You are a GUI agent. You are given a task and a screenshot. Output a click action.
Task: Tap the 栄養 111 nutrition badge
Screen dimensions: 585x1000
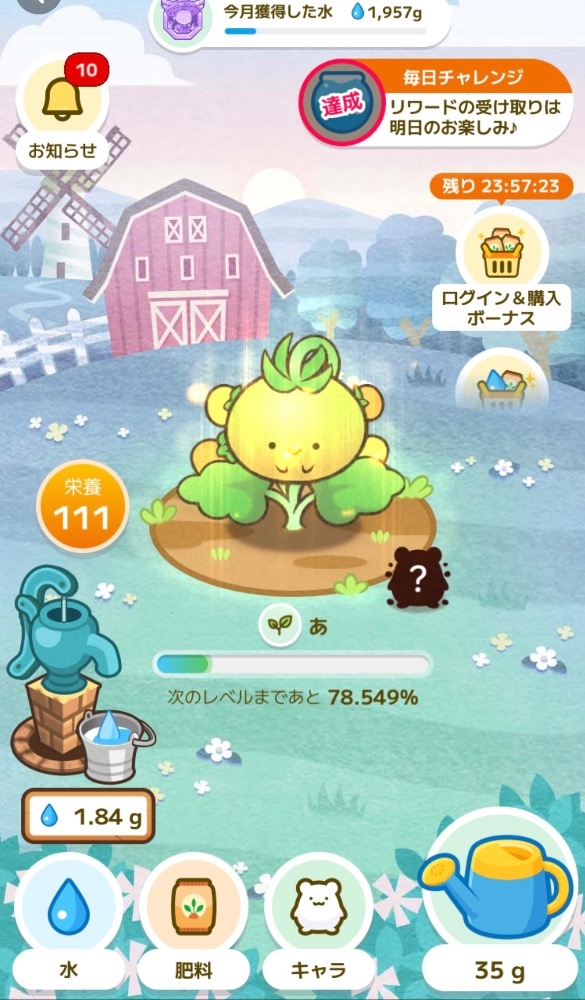click(x=82, y=508)
